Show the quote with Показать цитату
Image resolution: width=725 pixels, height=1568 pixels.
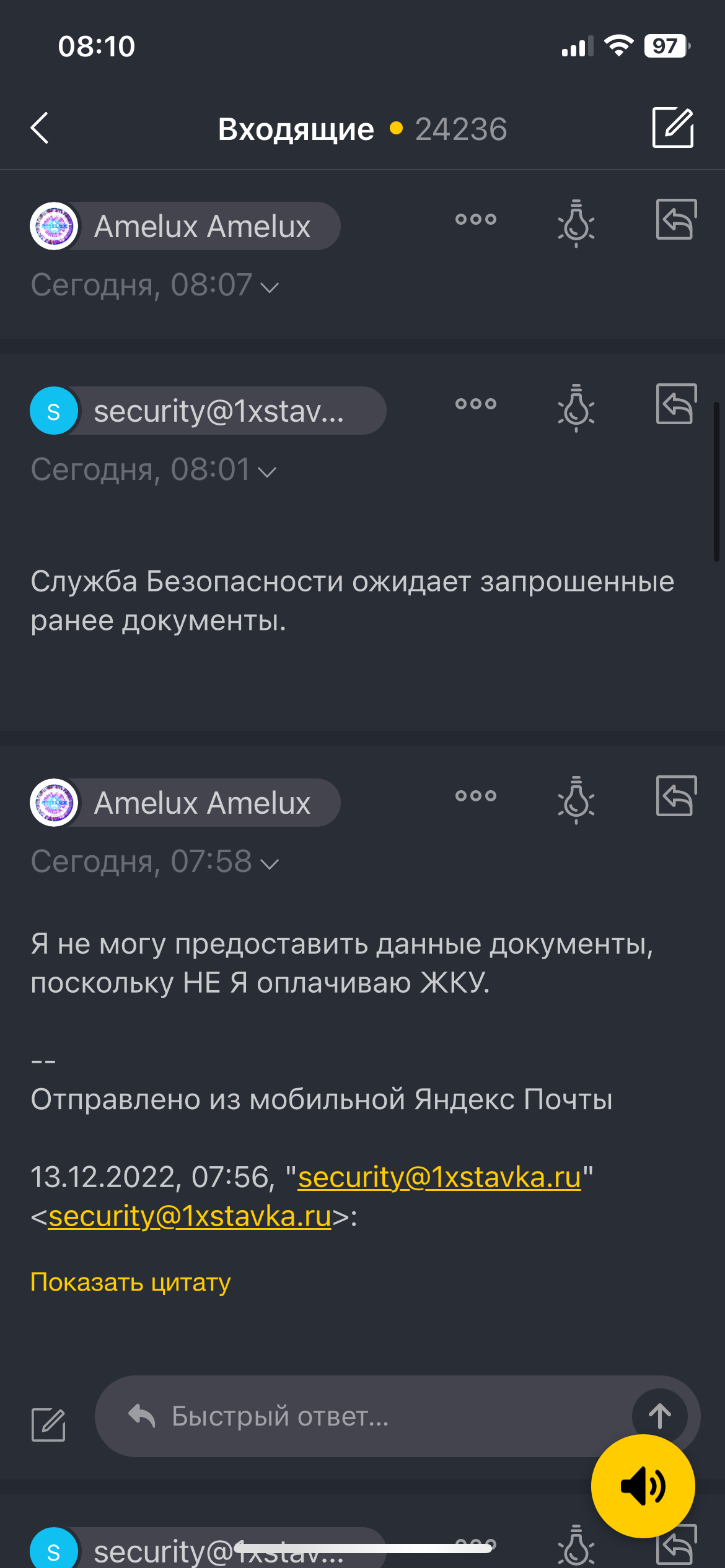(130, 1282)
